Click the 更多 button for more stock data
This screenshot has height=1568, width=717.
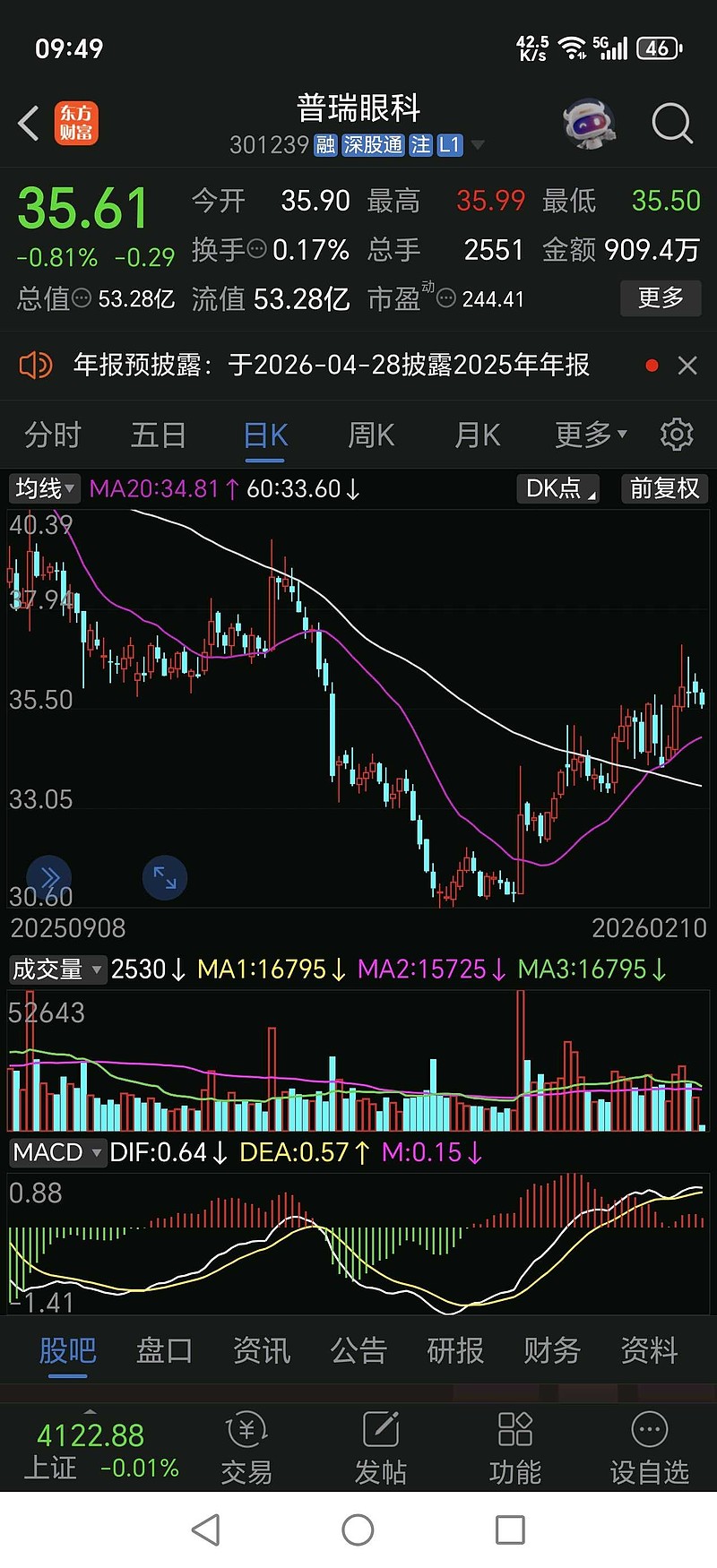(x=661, y=298)
